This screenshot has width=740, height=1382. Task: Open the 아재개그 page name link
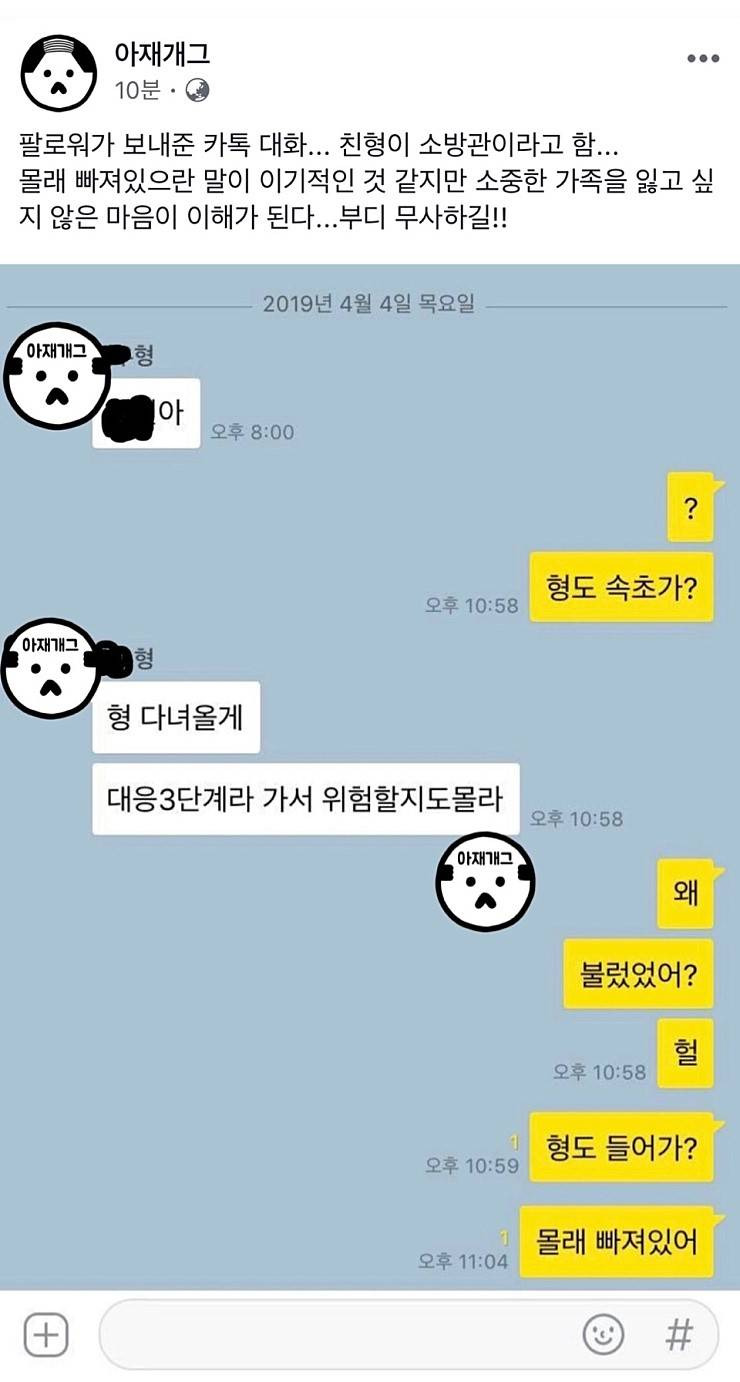(x=162, y=53)
